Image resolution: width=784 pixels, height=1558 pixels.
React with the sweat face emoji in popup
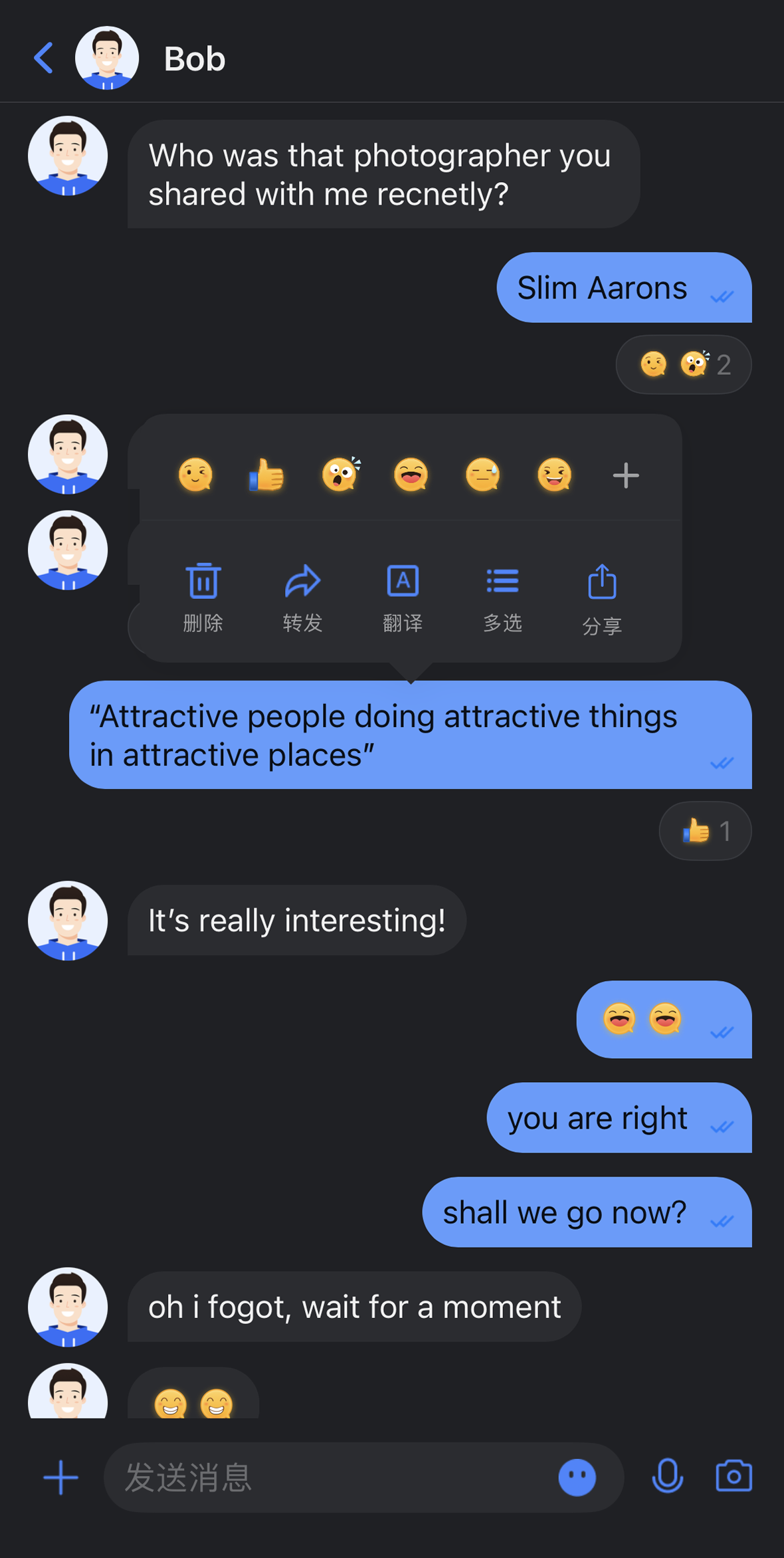482,475
